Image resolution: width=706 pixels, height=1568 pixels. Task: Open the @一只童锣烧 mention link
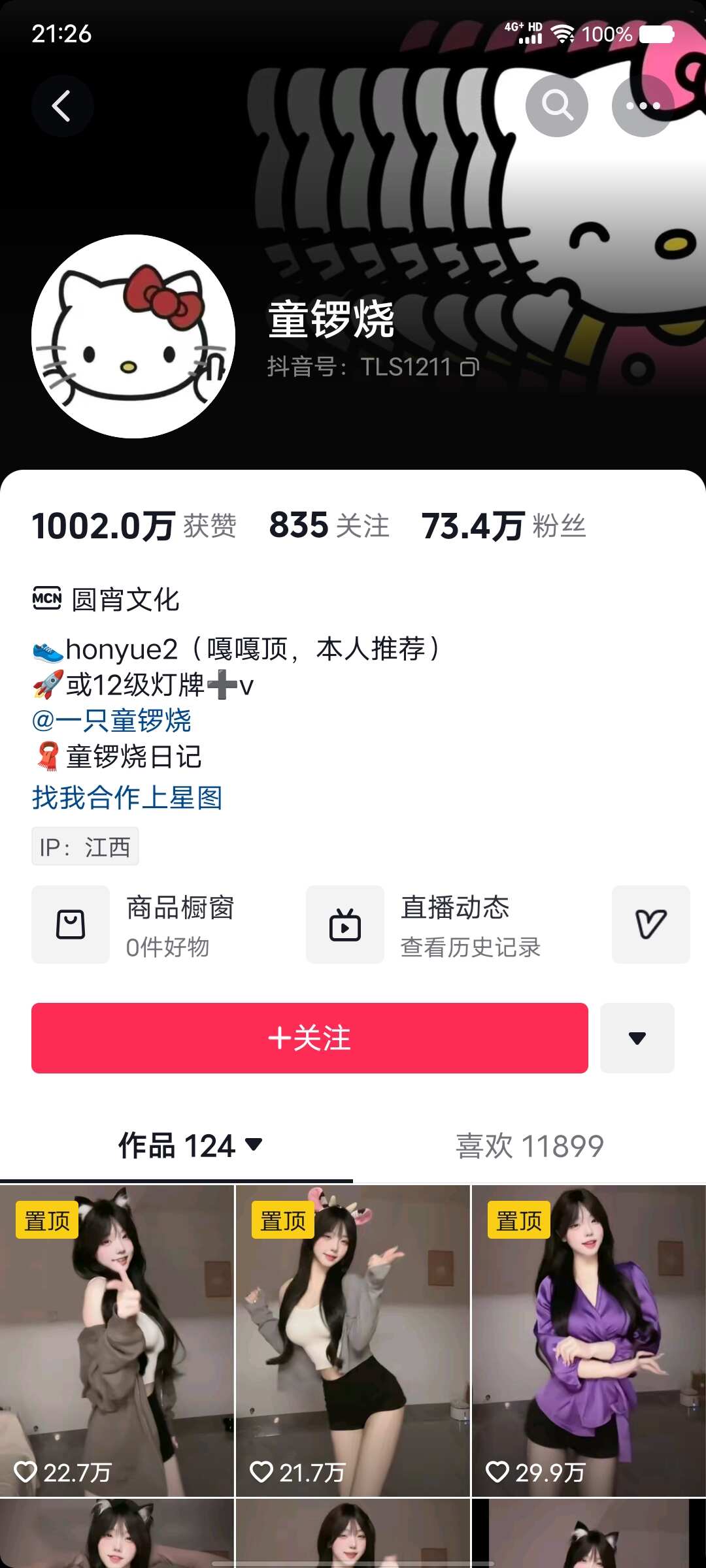(111, 721)
